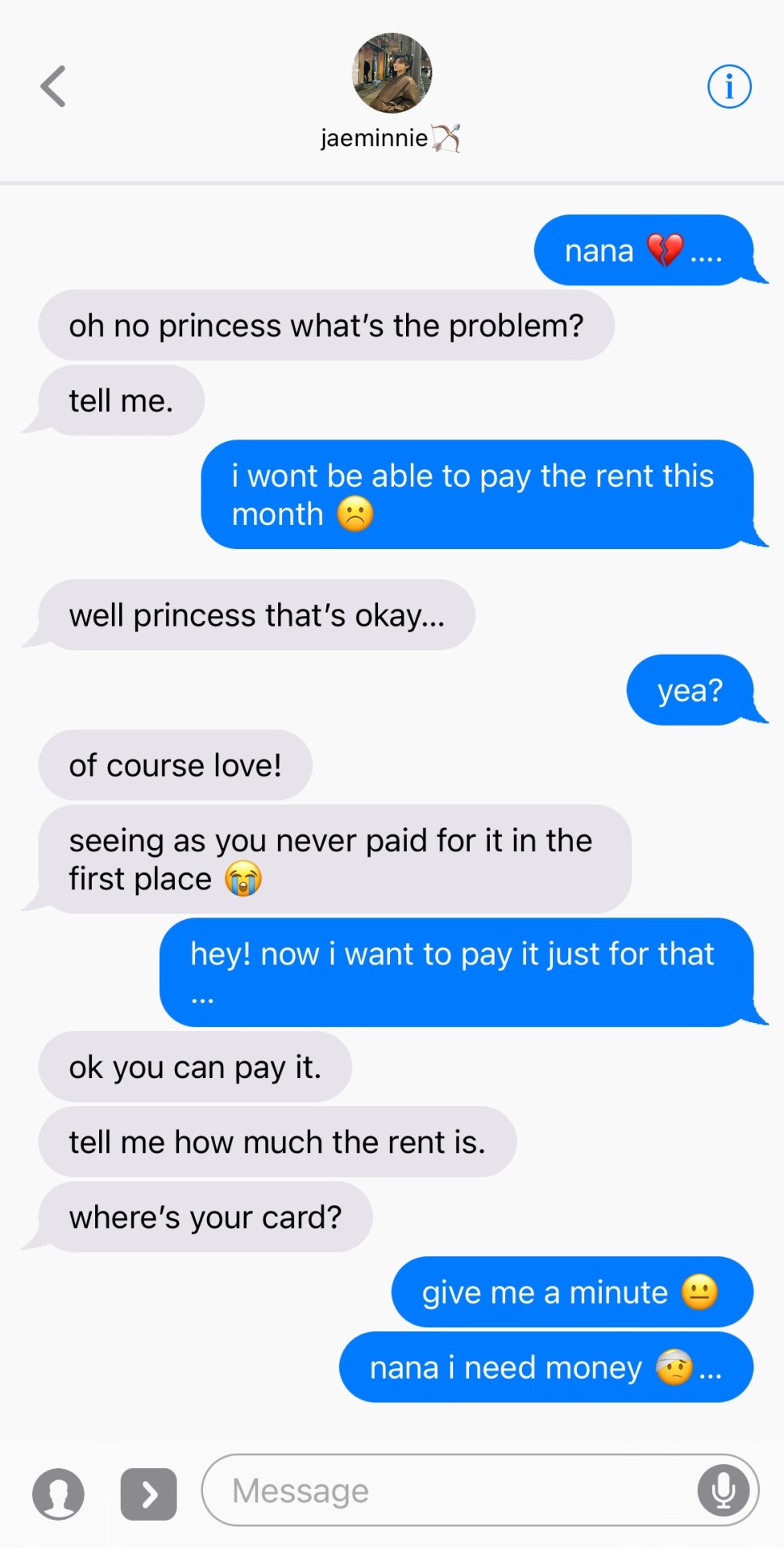Viewport: 784px width, 1548px height.
Task: Tap the Message text field
Action: pyautogui.click(x=451, y=1491)
